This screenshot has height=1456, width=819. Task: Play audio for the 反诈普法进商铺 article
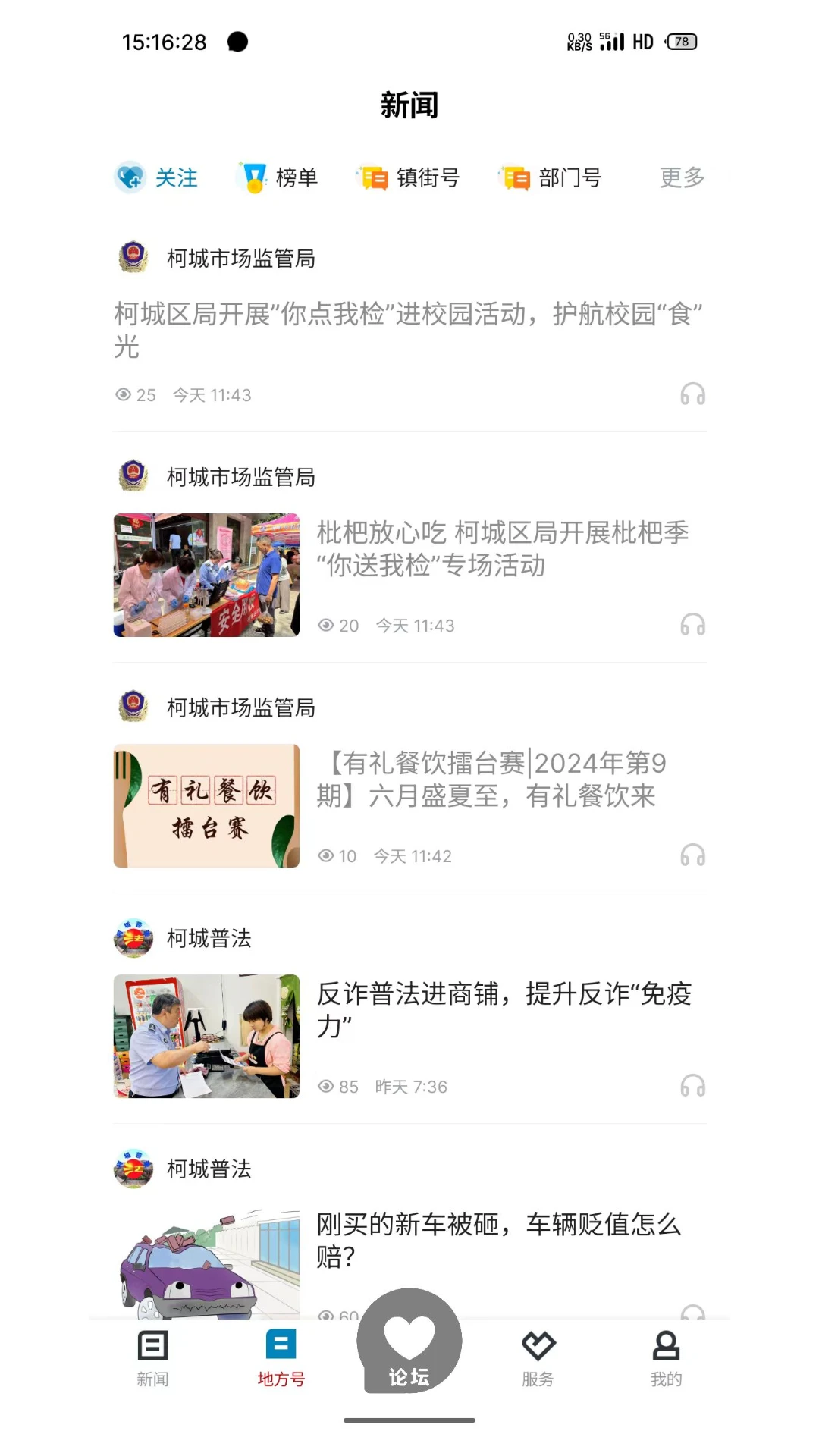(x=694, y=1085)
